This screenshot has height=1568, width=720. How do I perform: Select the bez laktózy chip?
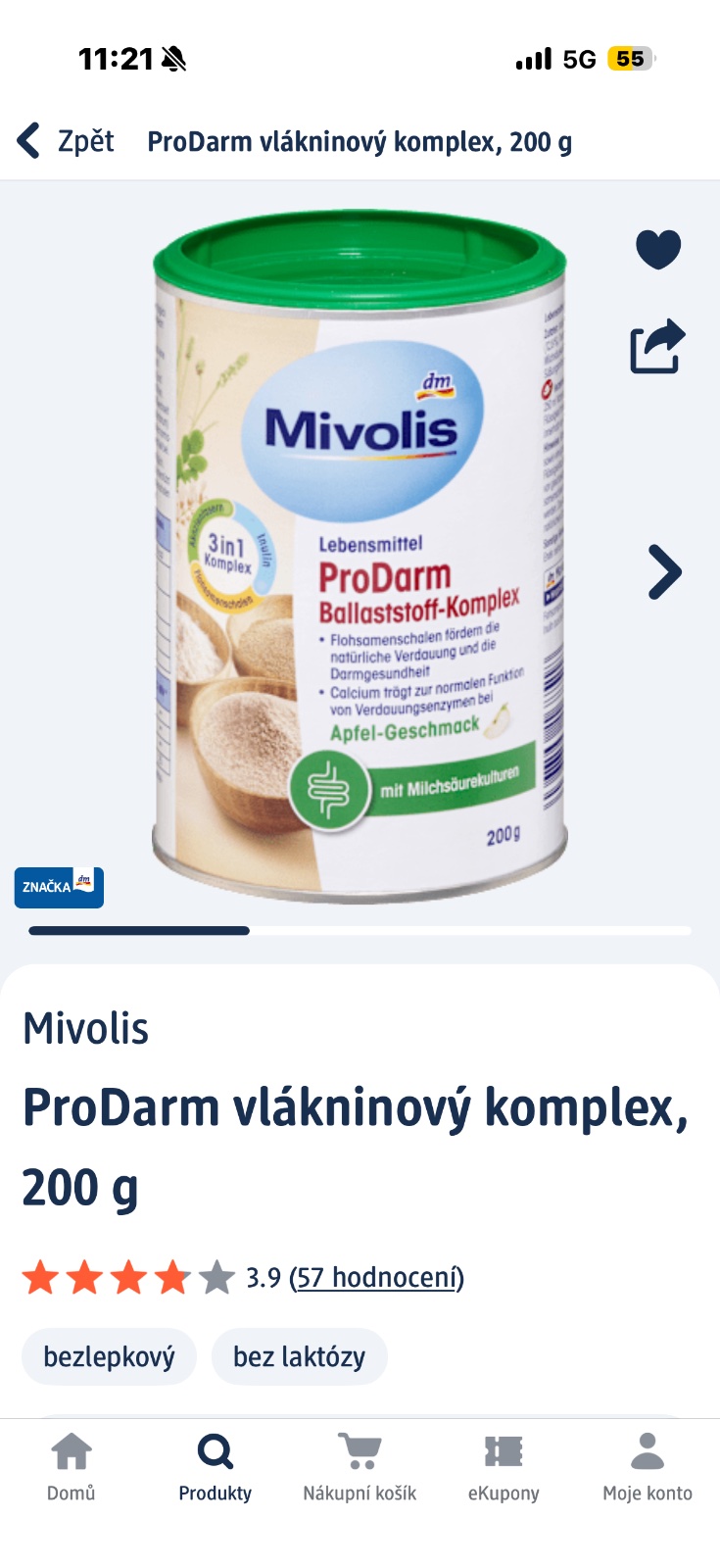[299, 1356]
